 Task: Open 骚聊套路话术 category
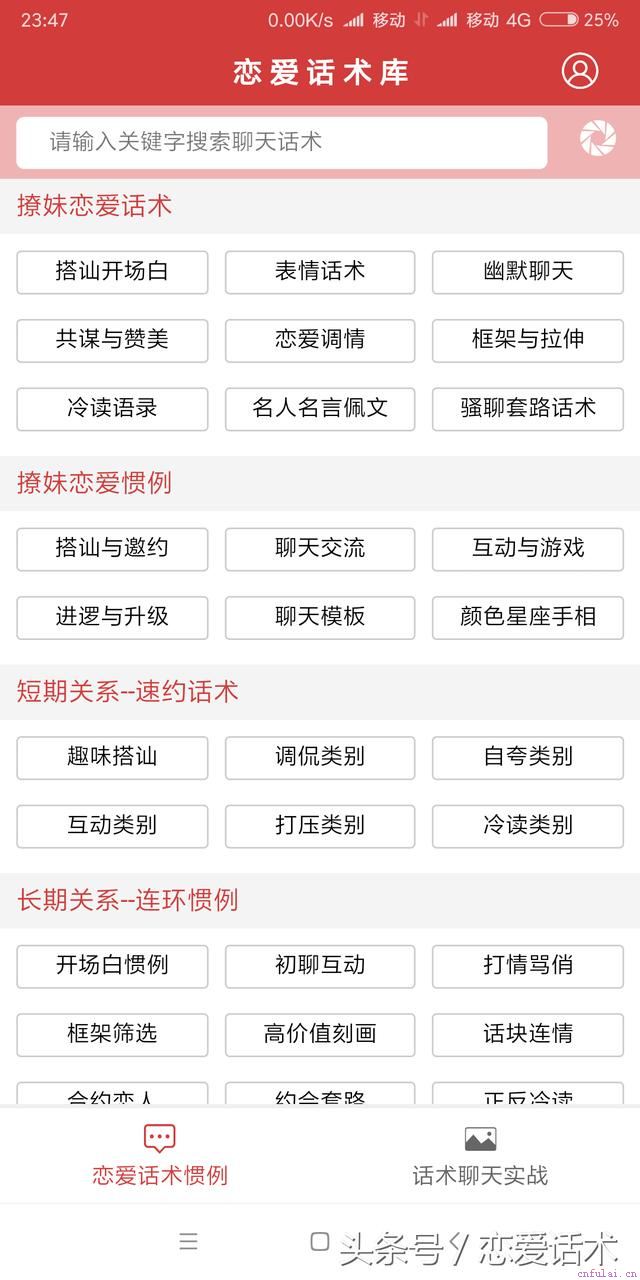(527, 408)
